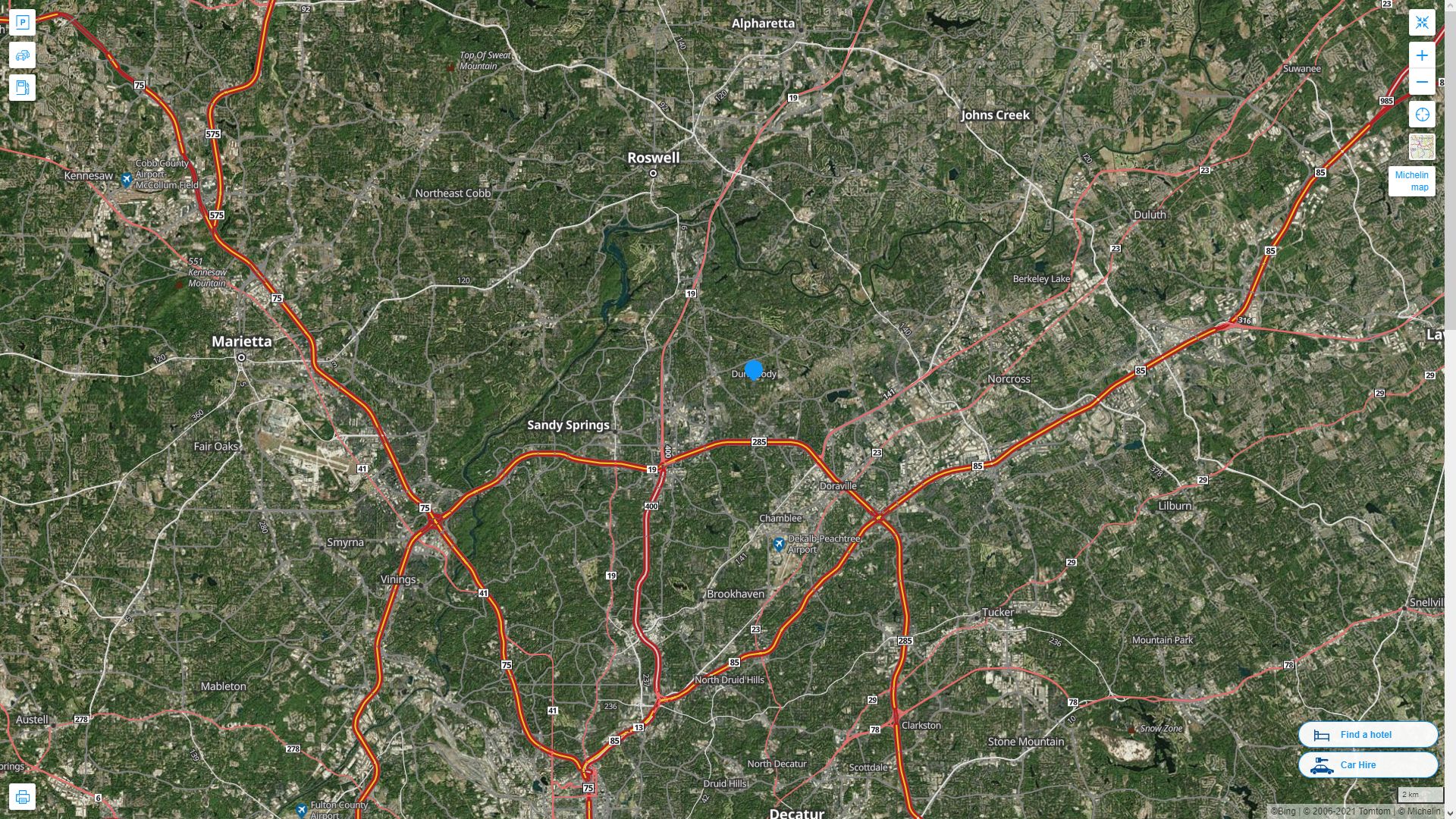This screenshot has height=819, width=1456.
Task: Zoom out with the minus button
Action: [1422, 82]
